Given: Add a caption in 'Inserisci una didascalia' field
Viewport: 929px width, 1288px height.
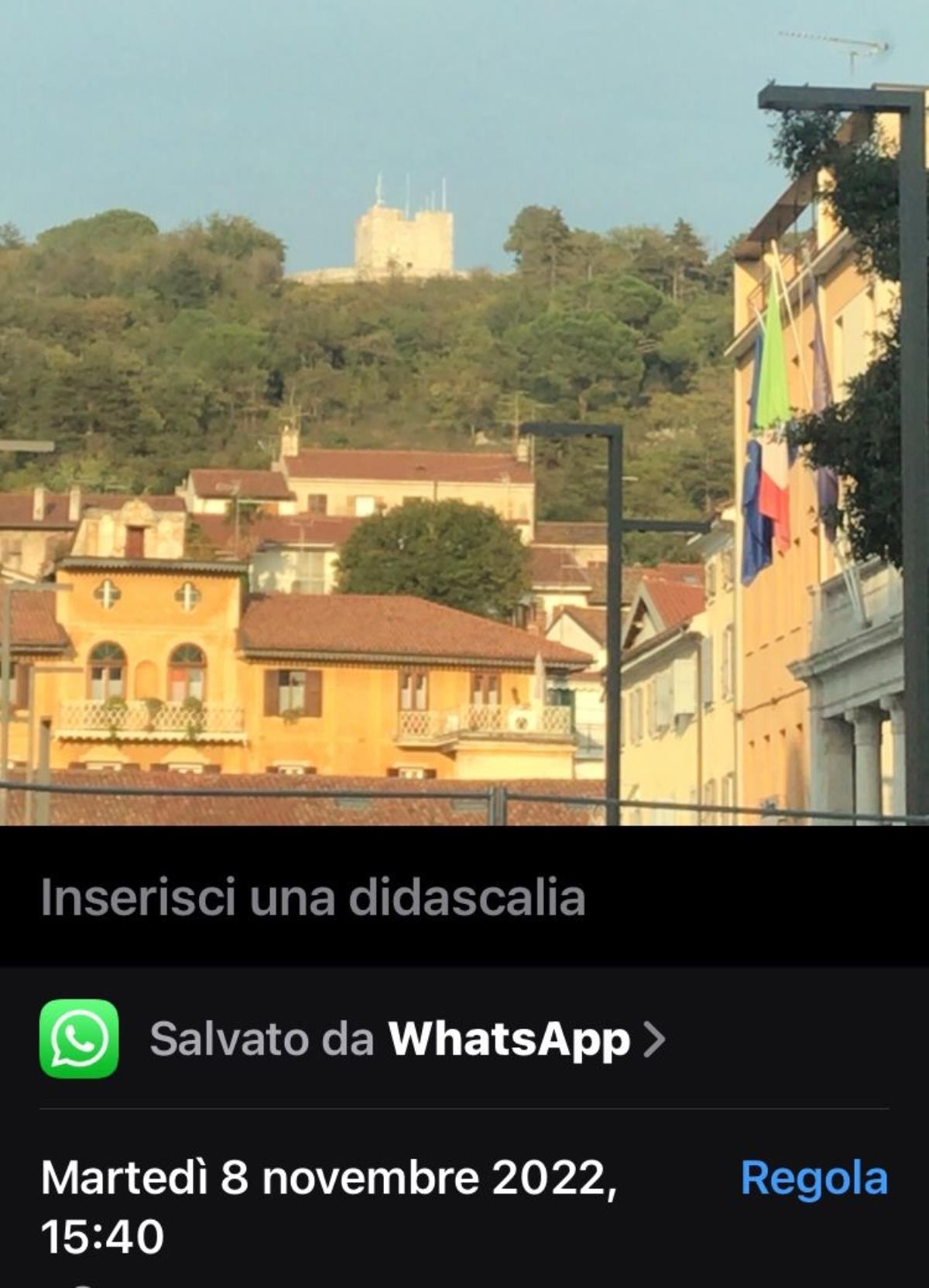Looking at the screenshot, I should (313, 898).
